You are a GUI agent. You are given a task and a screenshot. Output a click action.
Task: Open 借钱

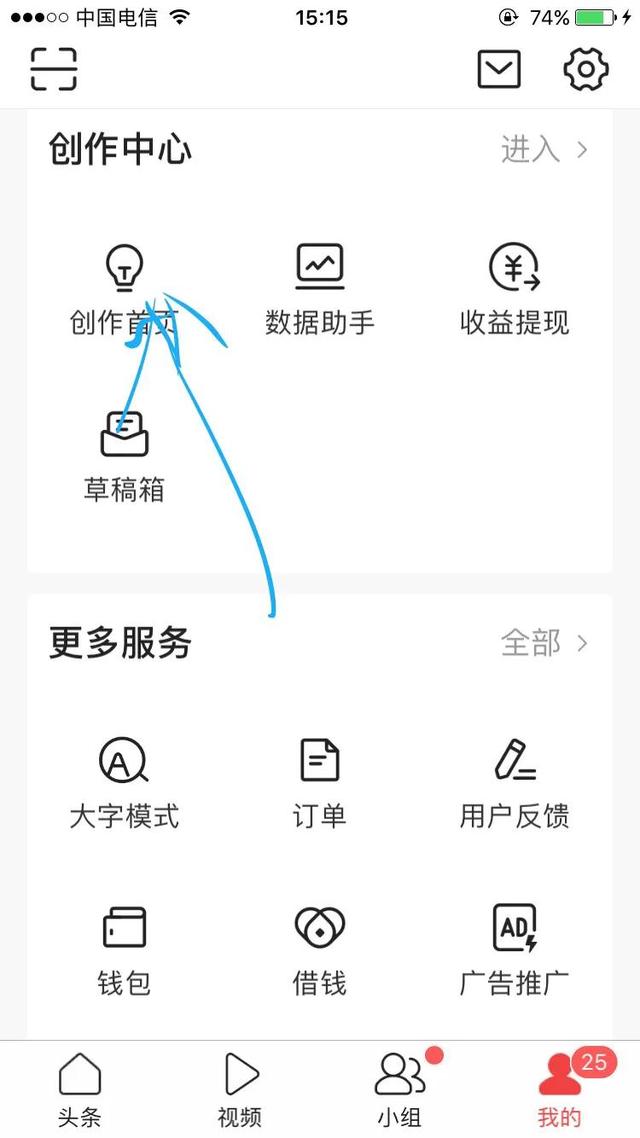[x=319, y=951]
